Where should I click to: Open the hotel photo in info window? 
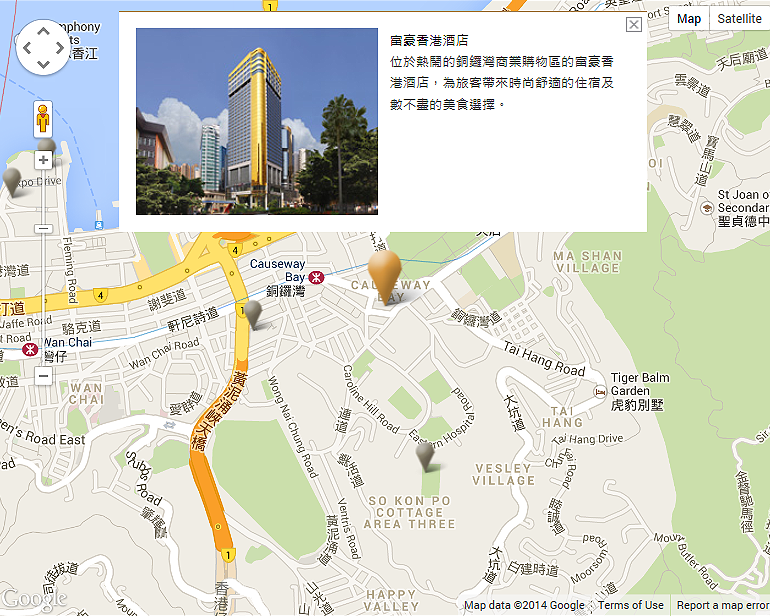coord(257,121)
